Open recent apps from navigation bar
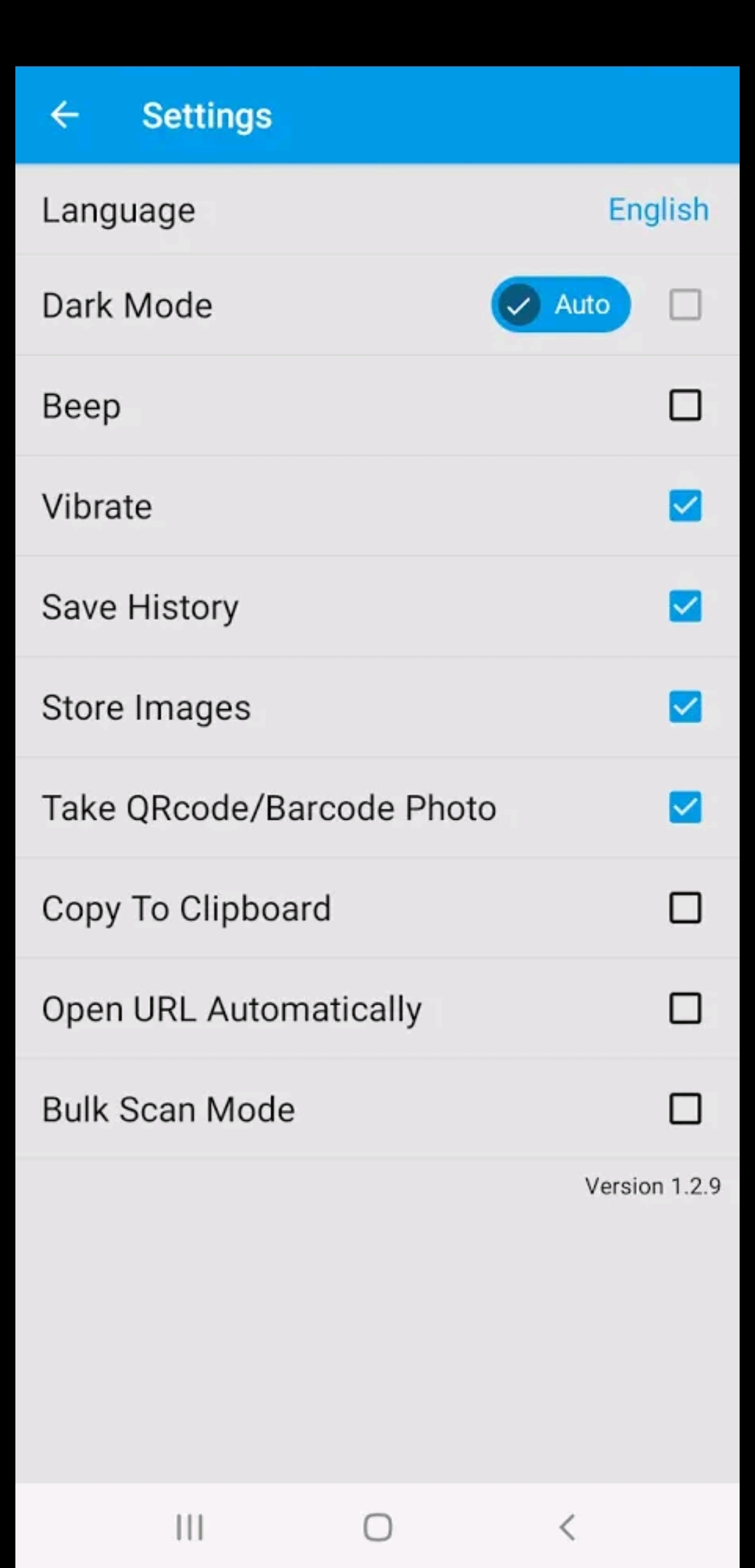This screenshot has width=755, height=1568. tap(189, 1527)
